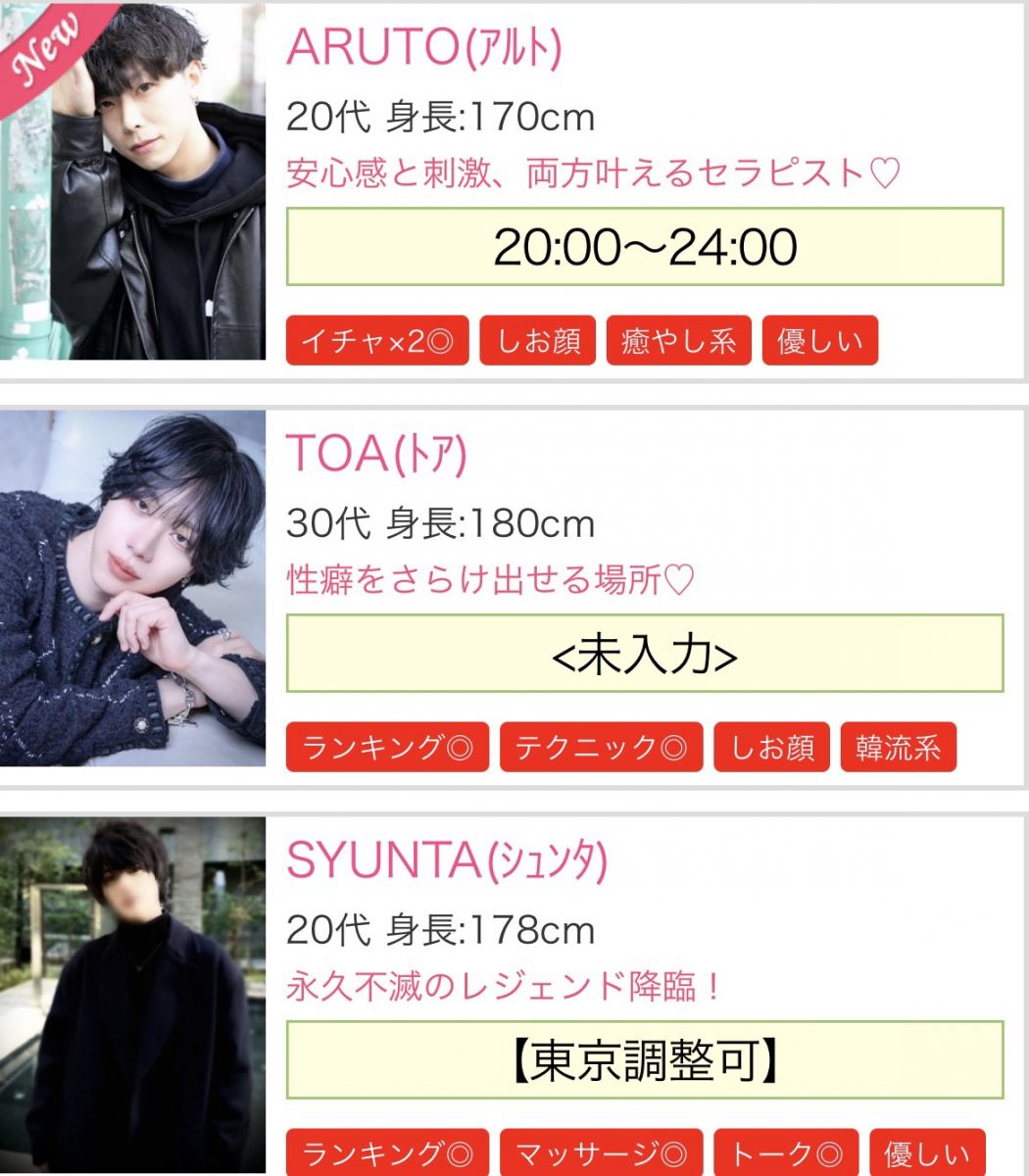Open TOA(トア) profile name link

point(376,454)
